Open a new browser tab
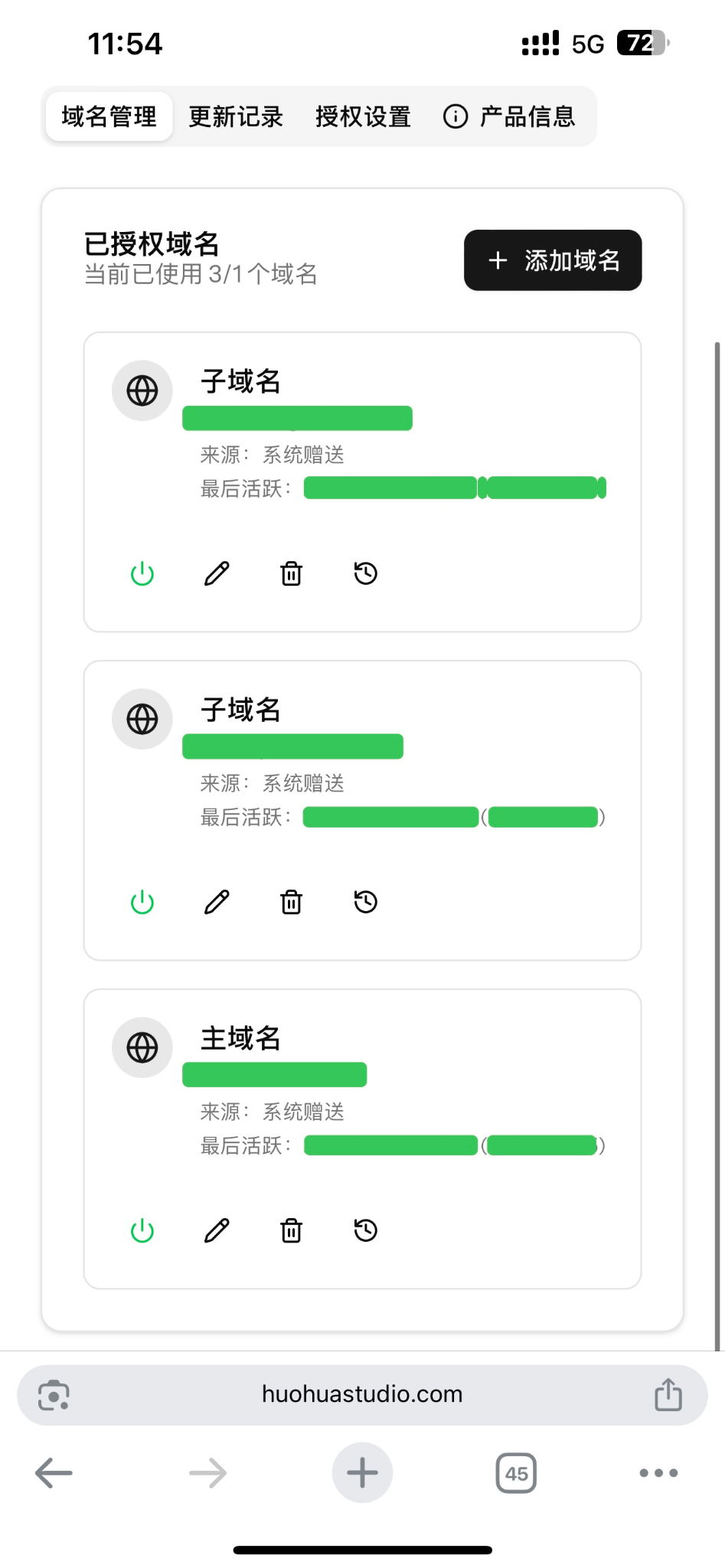Image resolution: width=725 pixels, height=1568 pixels. click(362, 1472)
